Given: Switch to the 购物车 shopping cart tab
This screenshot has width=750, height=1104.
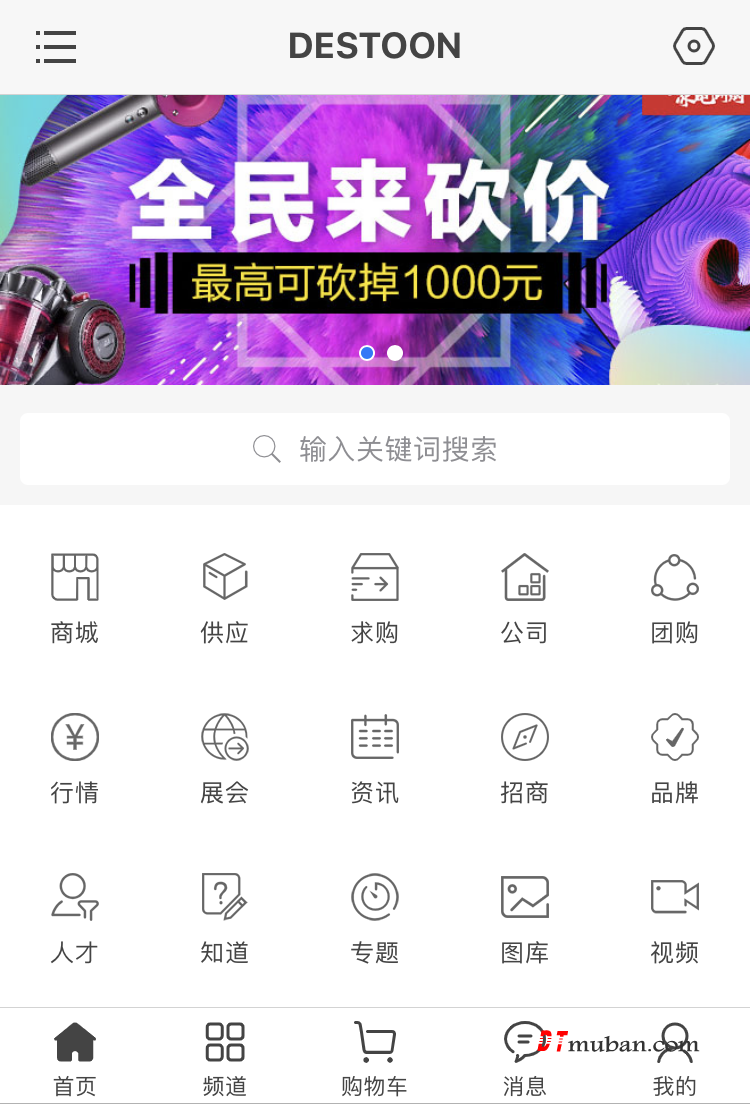Looking at the screenshot, I should tap(375, 1058).
